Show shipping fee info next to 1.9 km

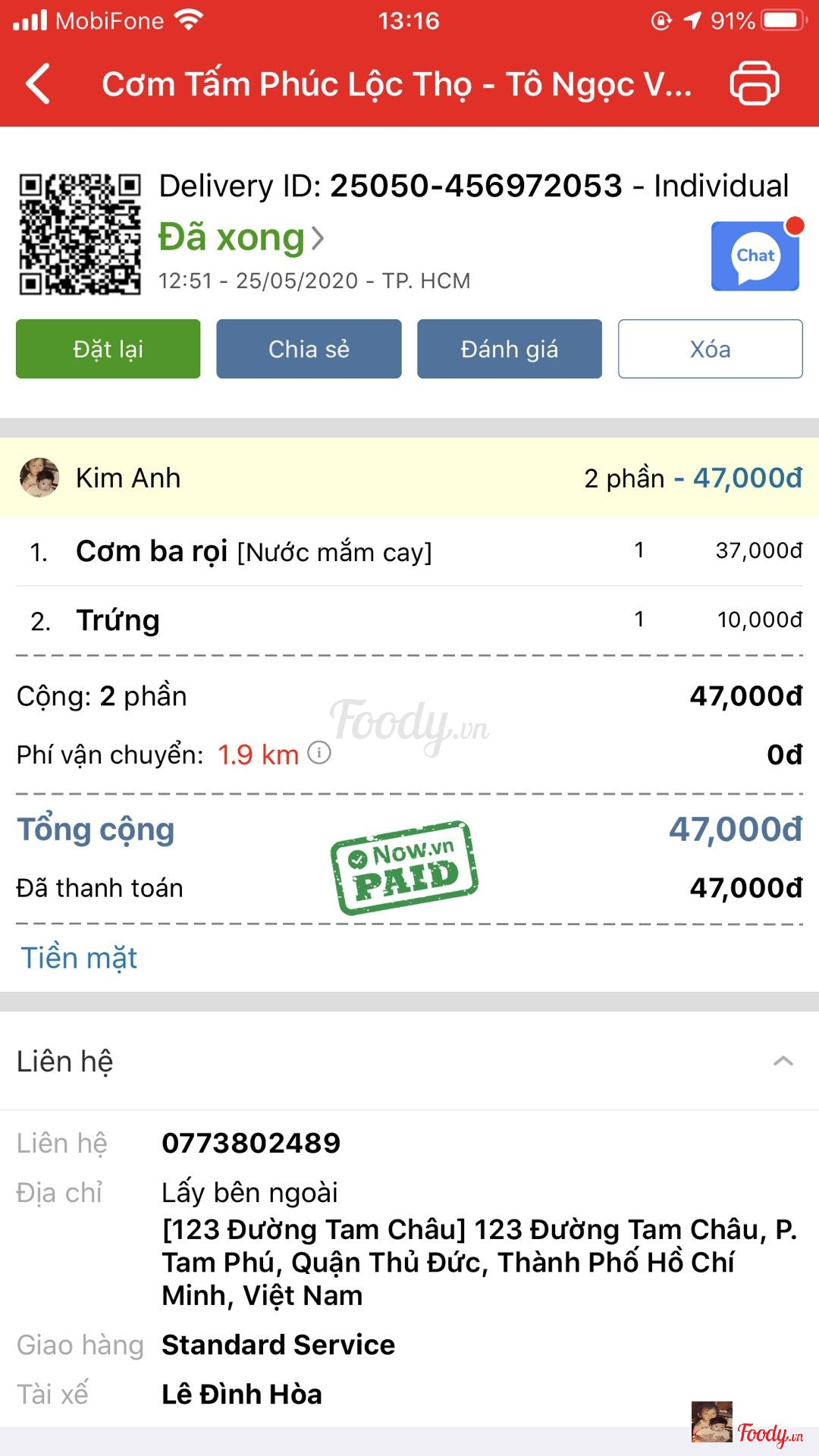pyautogui.click(x=319, y=753)
